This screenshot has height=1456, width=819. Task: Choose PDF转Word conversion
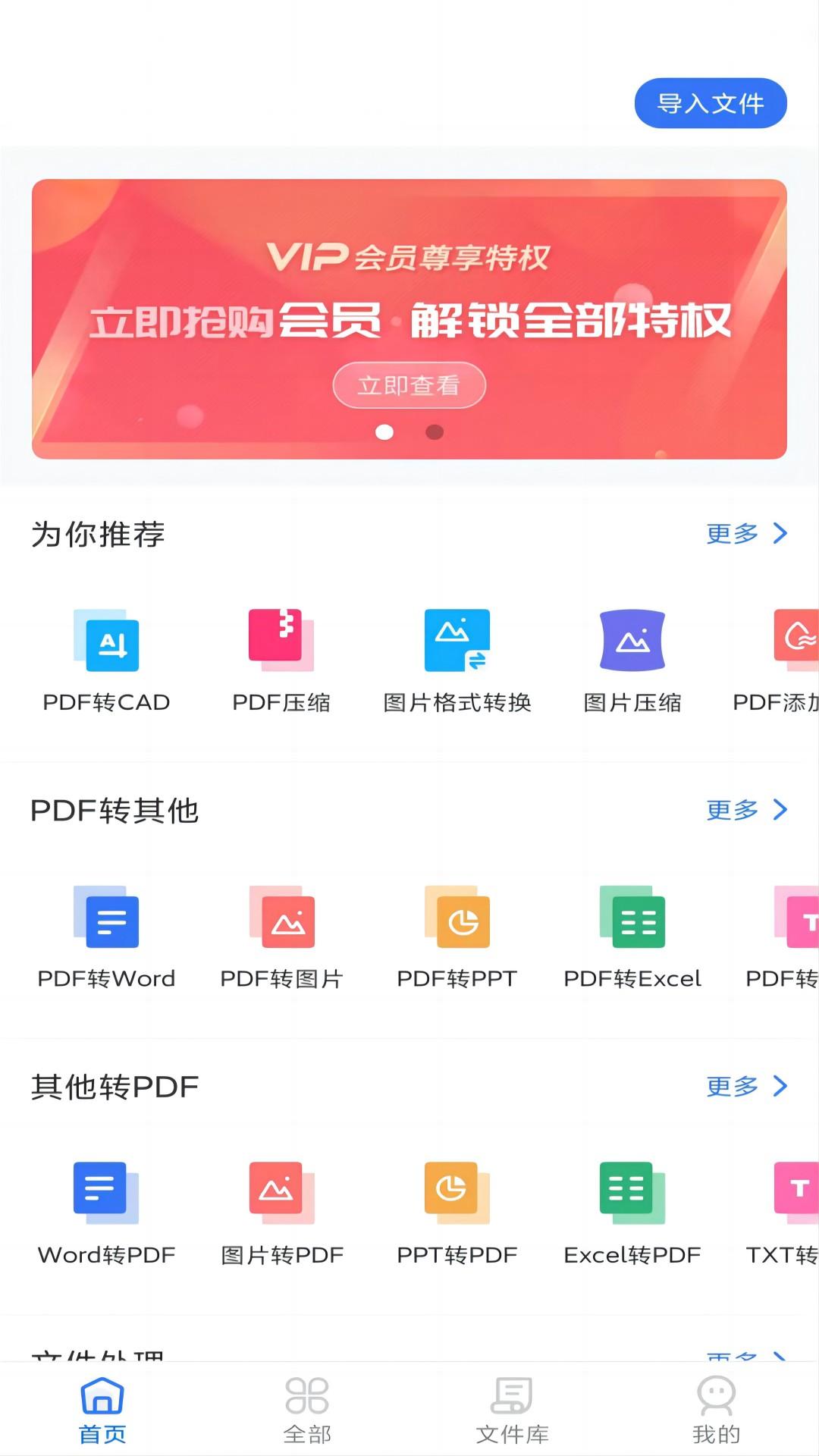point(106,937)
